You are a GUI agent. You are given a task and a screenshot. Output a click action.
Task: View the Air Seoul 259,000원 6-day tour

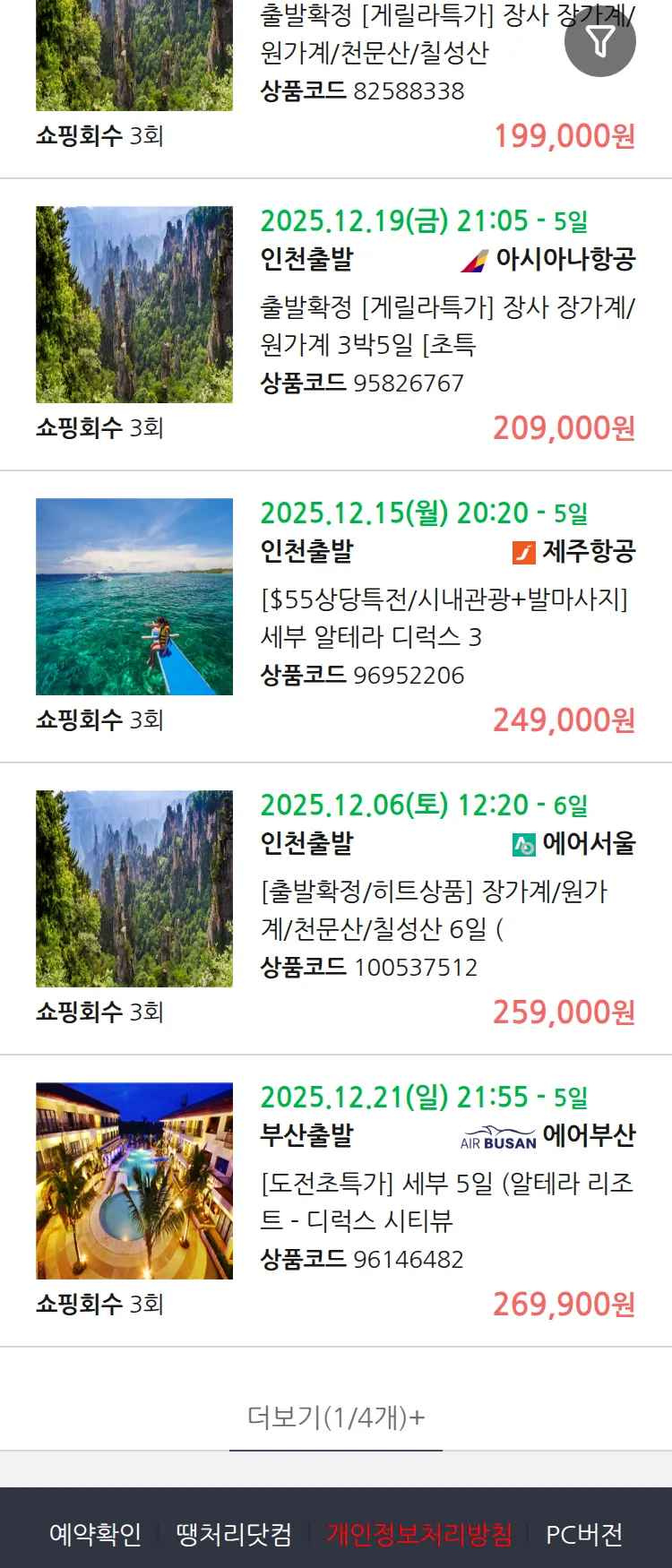pos(446,910)
